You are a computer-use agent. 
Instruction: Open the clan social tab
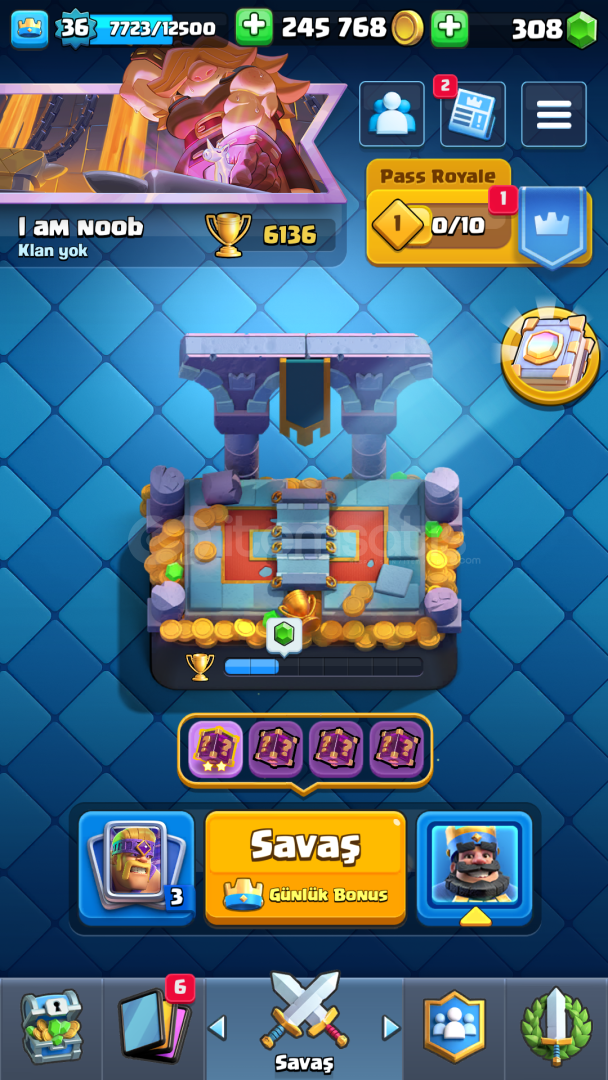click(454, 1028)
